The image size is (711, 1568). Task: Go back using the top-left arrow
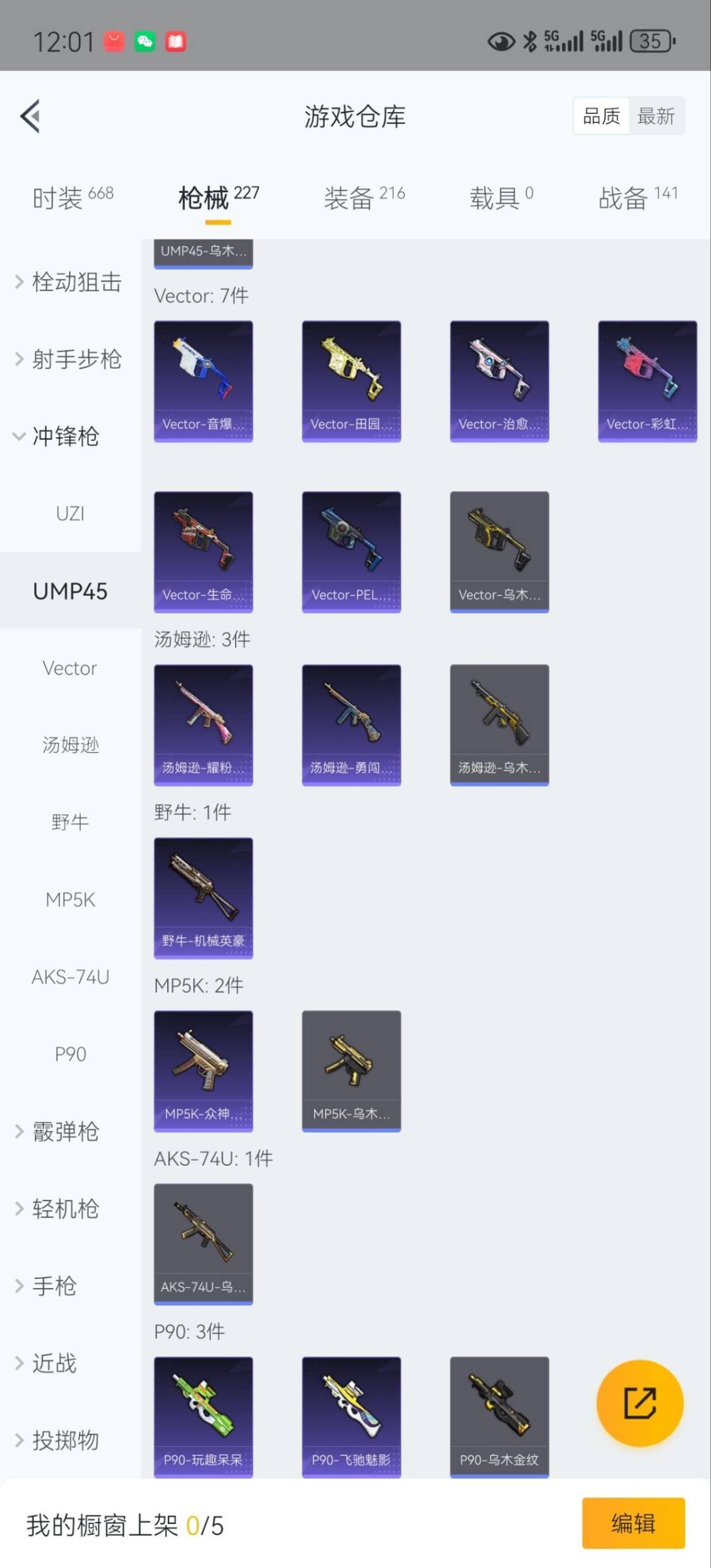(30, 116)
